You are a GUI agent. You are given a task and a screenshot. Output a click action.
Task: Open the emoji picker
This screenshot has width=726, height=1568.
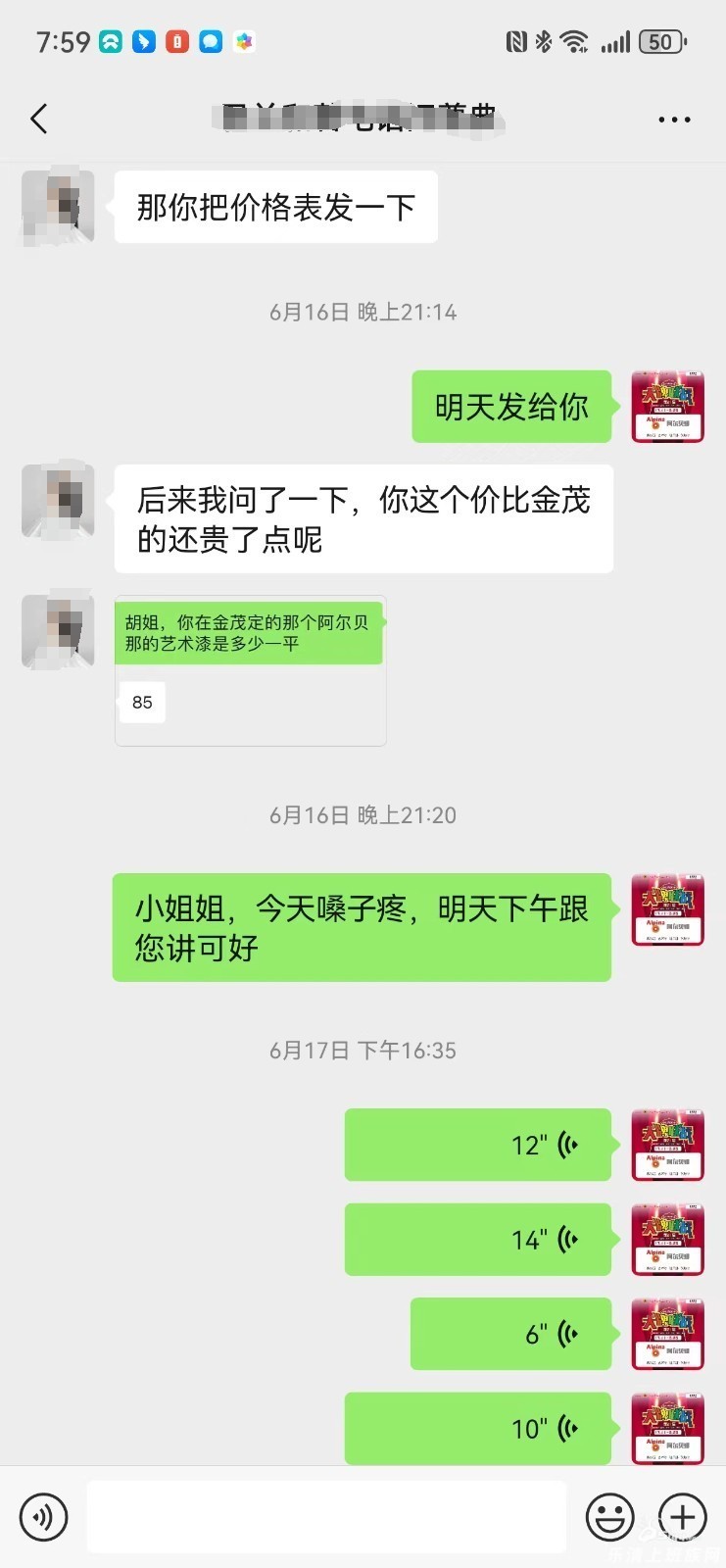pyautogui.click(x=609, y=1517)
